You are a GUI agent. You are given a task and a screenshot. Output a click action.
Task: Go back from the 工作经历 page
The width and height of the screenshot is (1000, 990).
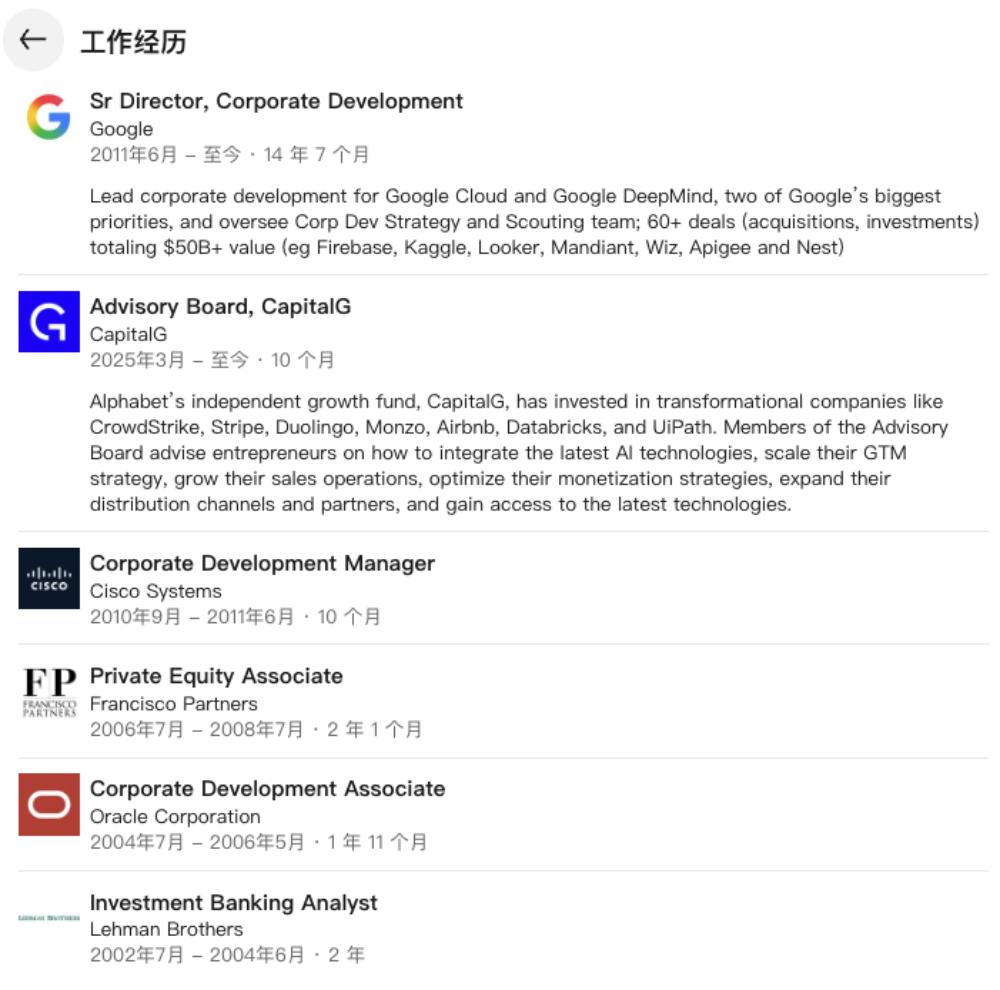[33, 40]
